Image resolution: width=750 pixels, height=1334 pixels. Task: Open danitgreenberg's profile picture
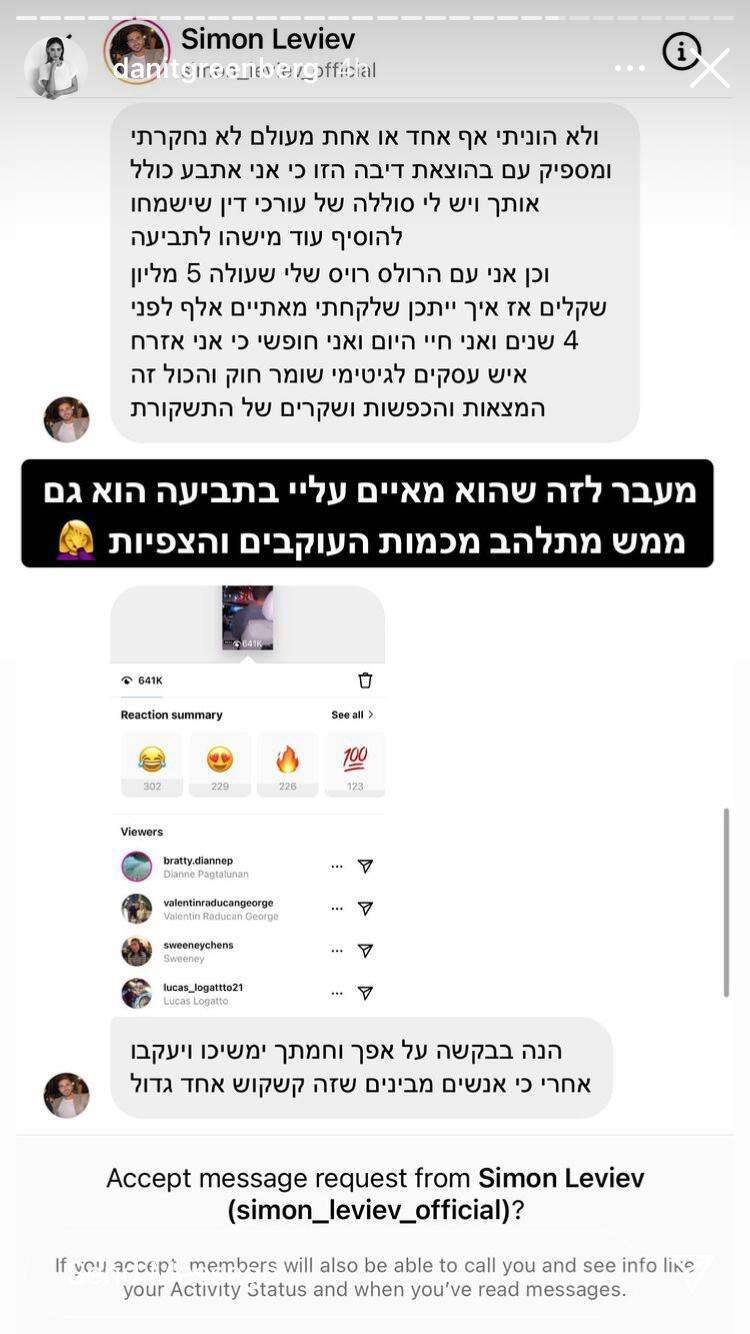click(x=55, y=67)
